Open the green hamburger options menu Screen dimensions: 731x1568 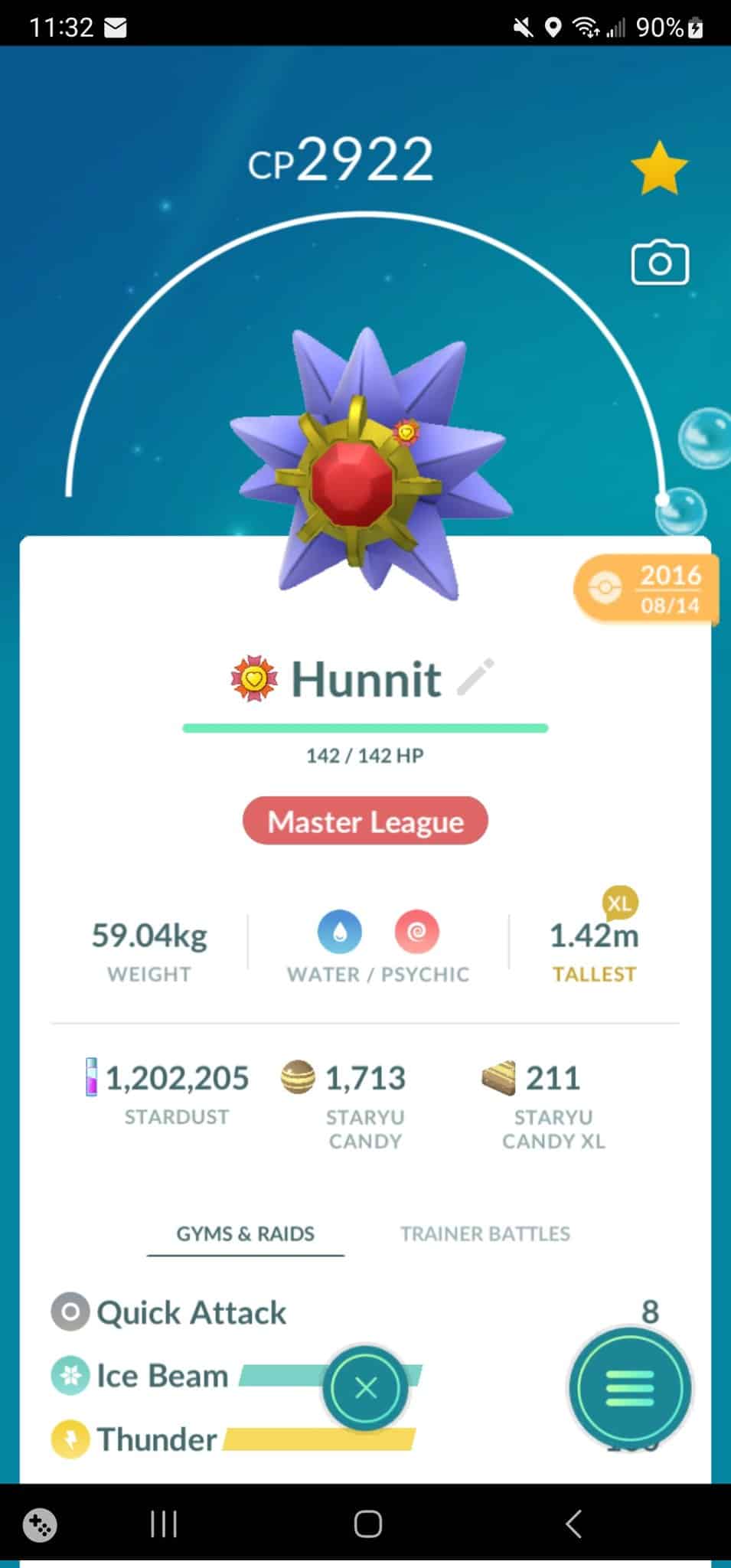[x=629, y=1388]
